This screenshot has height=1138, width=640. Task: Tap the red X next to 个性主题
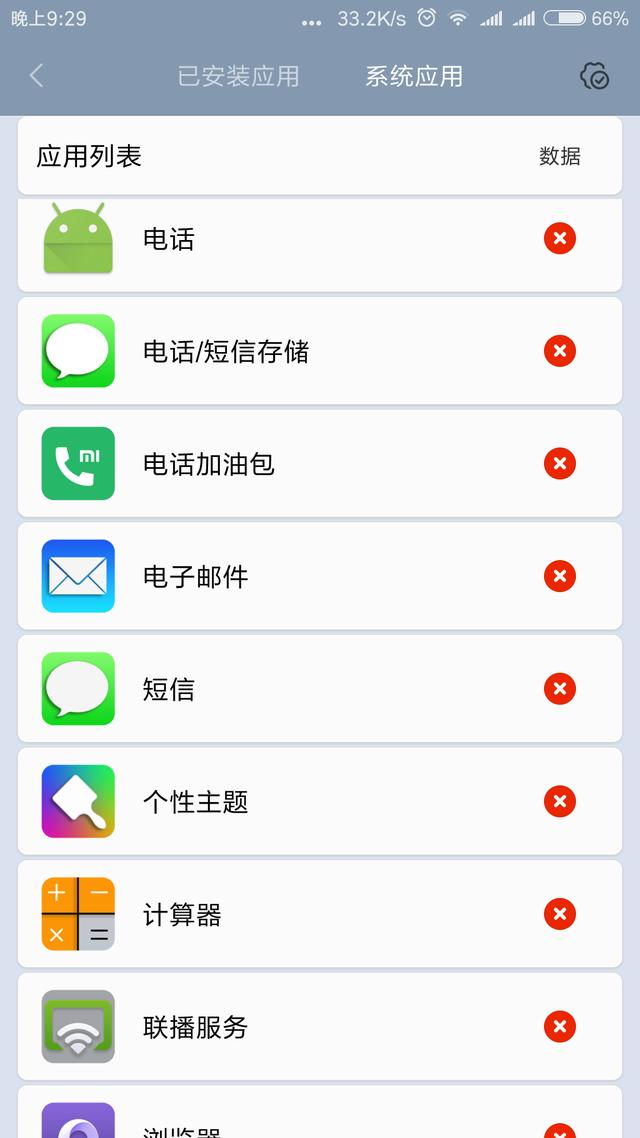(560, 801)
